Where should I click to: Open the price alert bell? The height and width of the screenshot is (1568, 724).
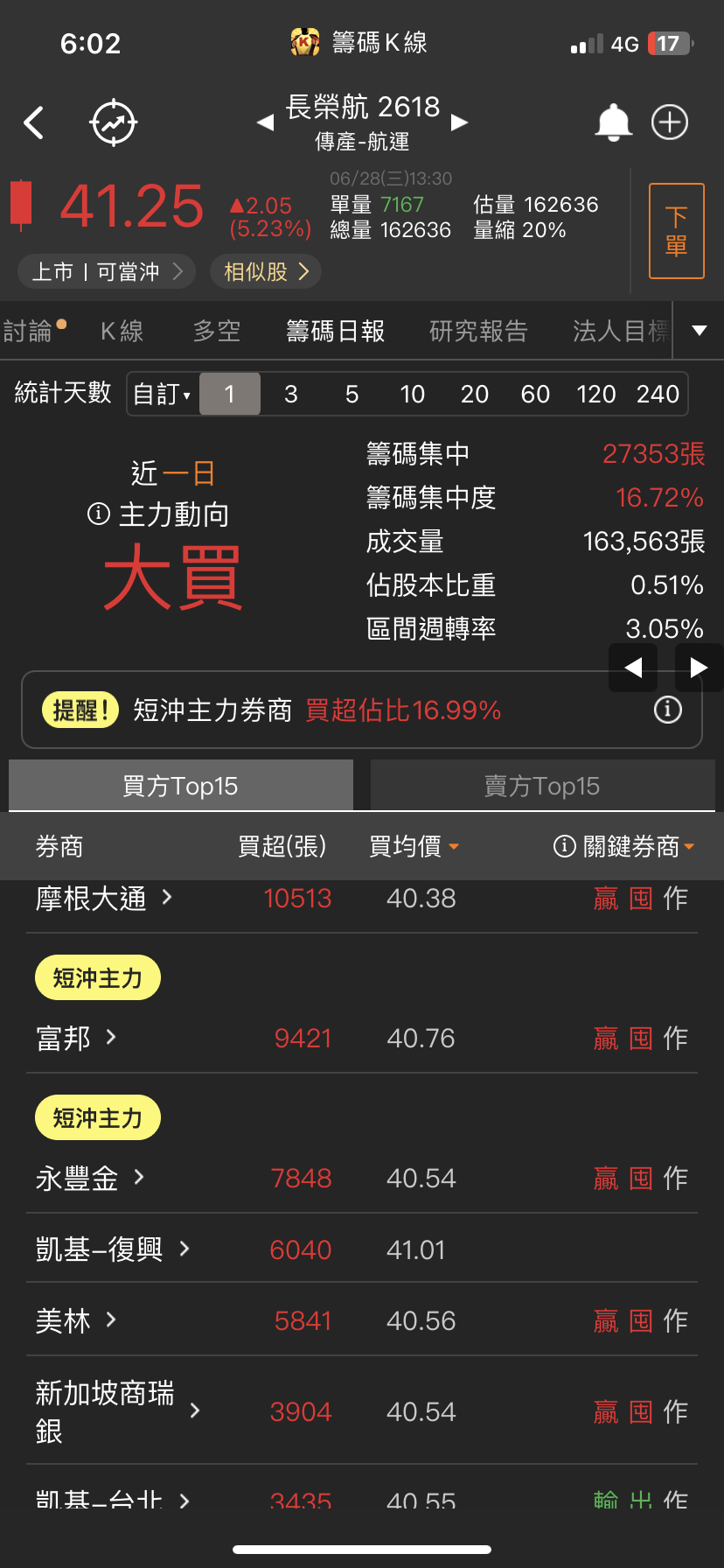click(613, 122)
